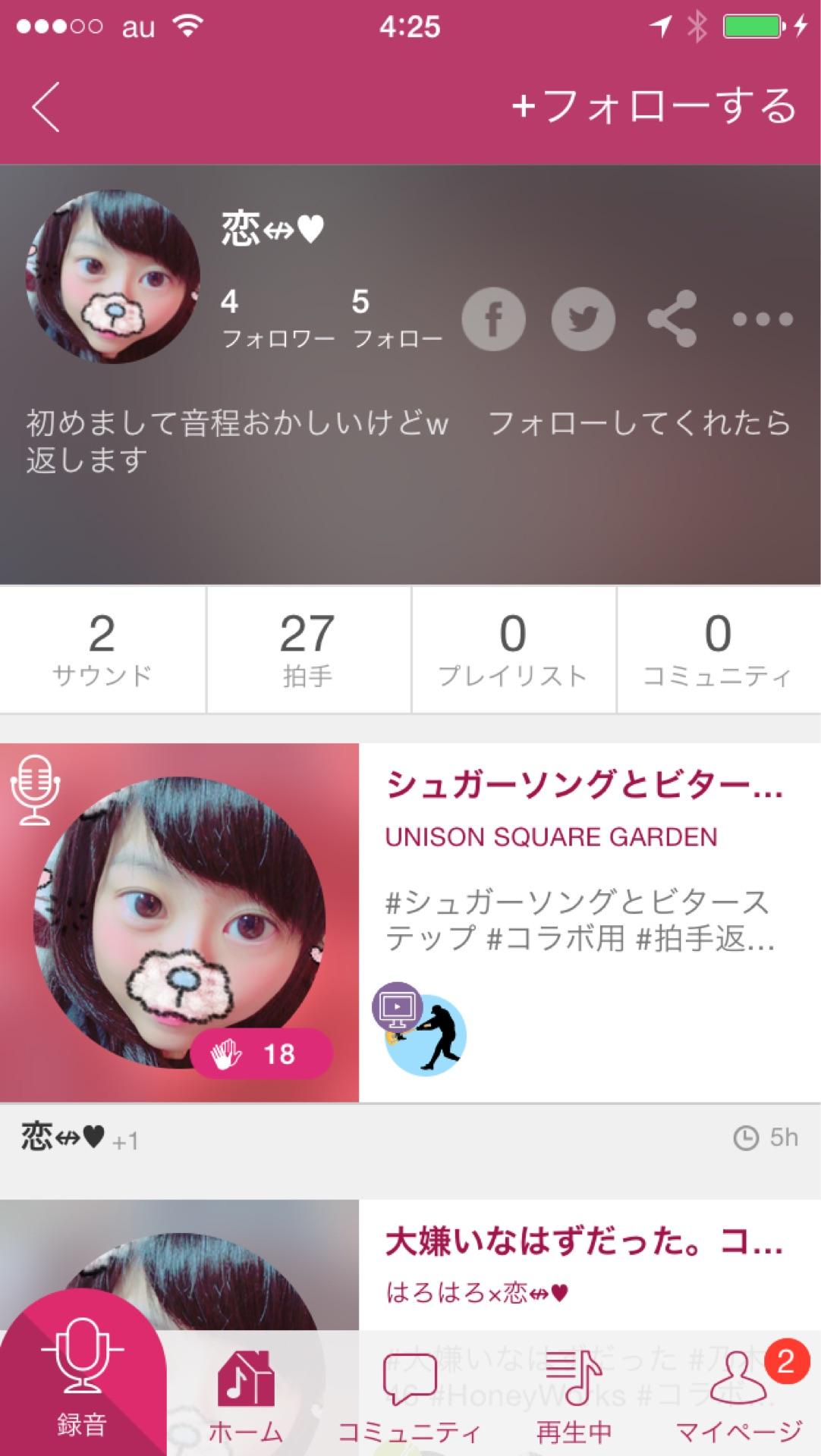
Task: Go back using the top-left arrow
Action: tap(46, 107)
